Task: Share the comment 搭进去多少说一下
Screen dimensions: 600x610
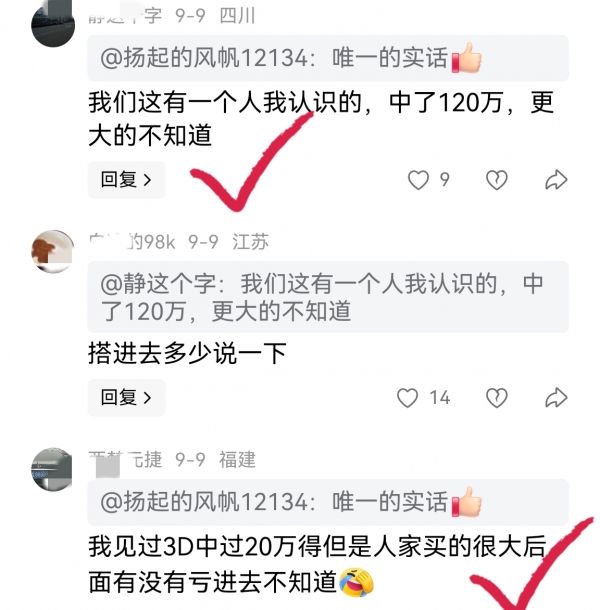Action: click(556, 398)
